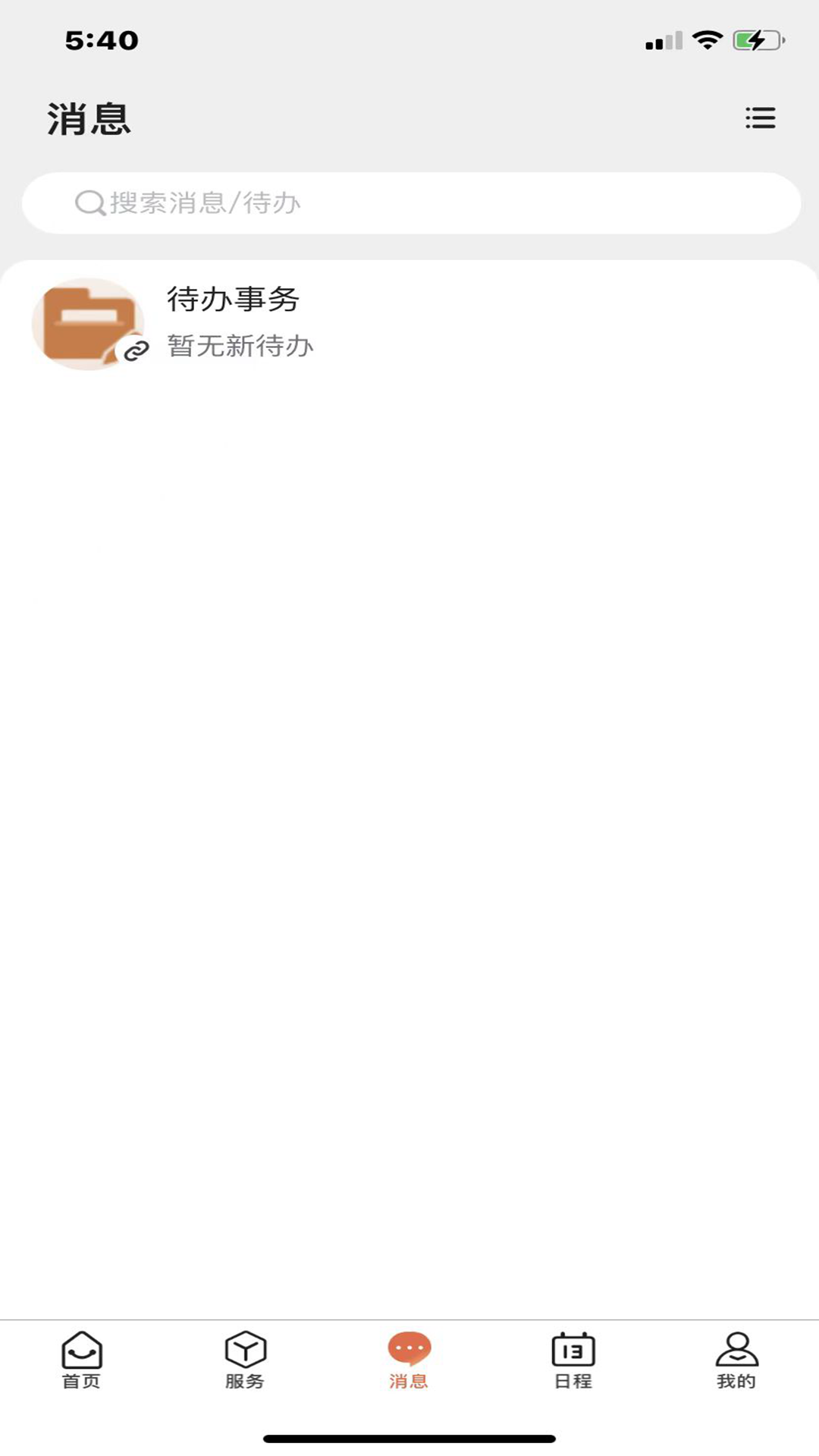This screenshot has width=819, height=1456.
Task: Tap the 待办事务 folder avatar icon
Action: point(89,323)
